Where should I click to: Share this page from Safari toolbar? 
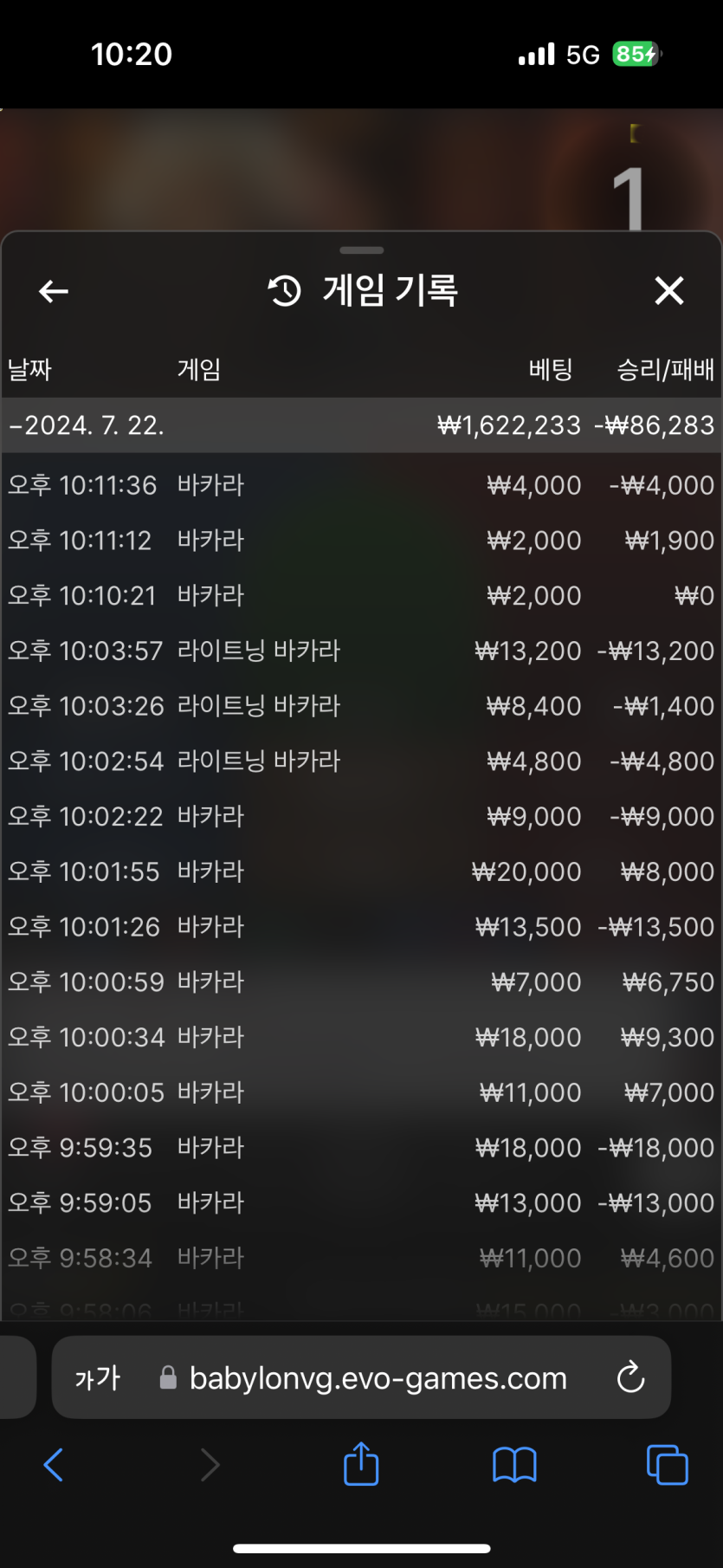tap(361, 1464)
